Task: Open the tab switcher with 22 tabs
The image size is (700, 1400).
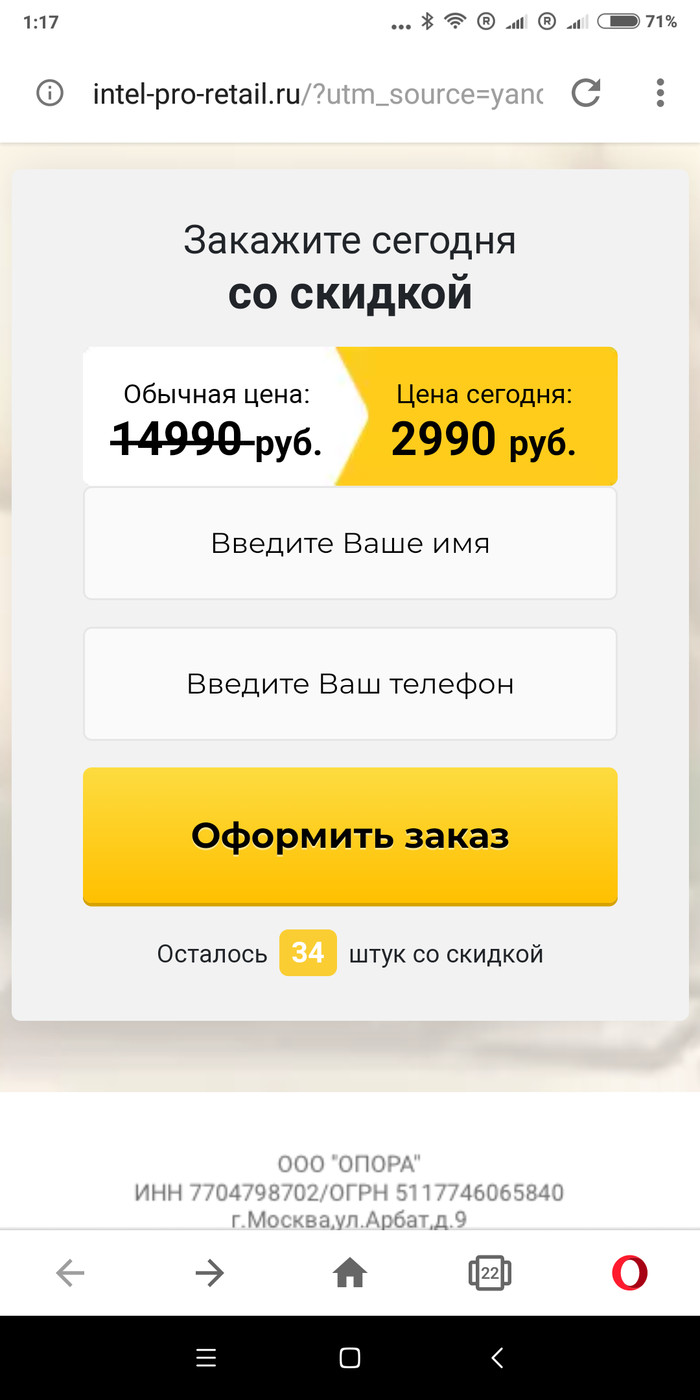Action: (x=490, y=1273)
